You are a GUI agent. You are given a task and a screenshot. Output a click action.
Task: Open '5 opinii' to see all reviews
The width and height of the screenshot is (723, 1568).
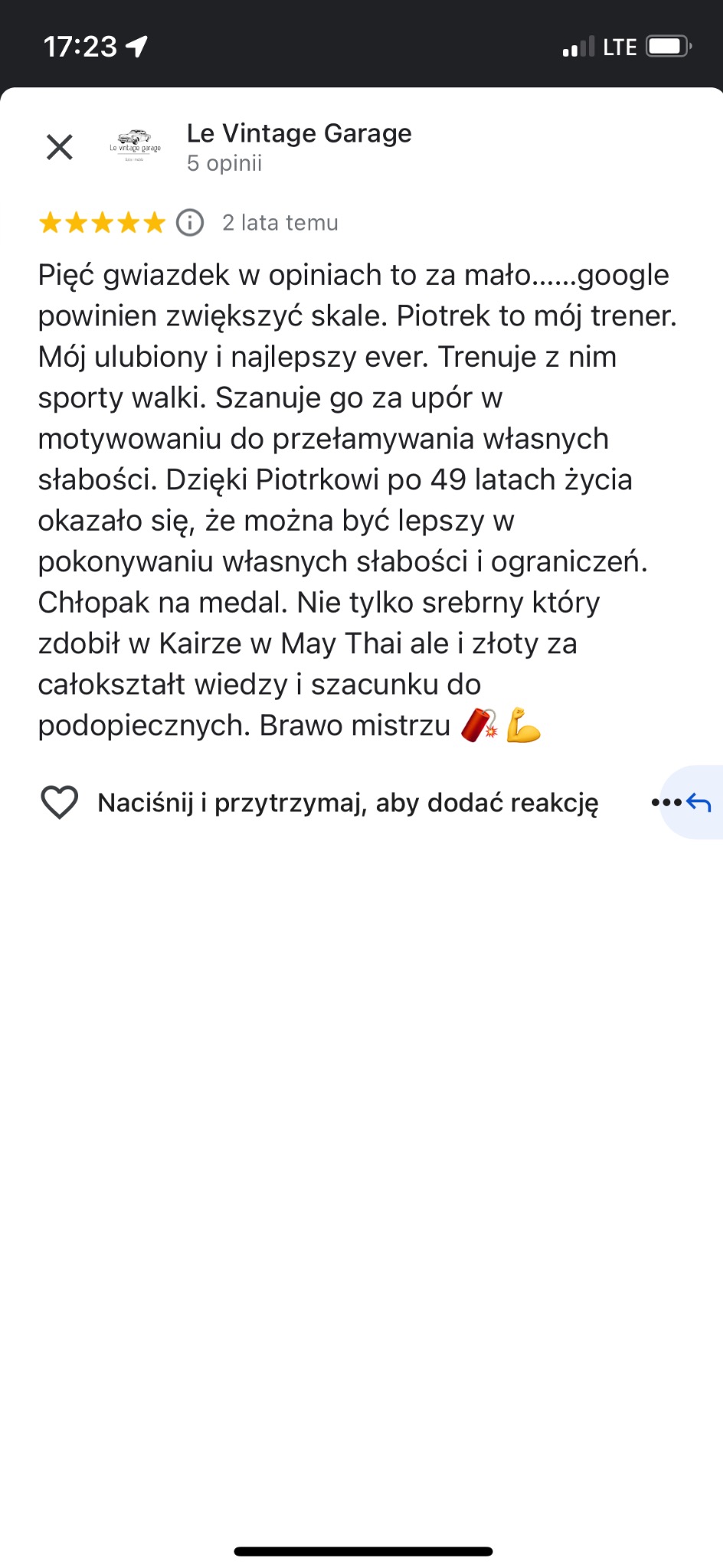click(x=224, y=162)
